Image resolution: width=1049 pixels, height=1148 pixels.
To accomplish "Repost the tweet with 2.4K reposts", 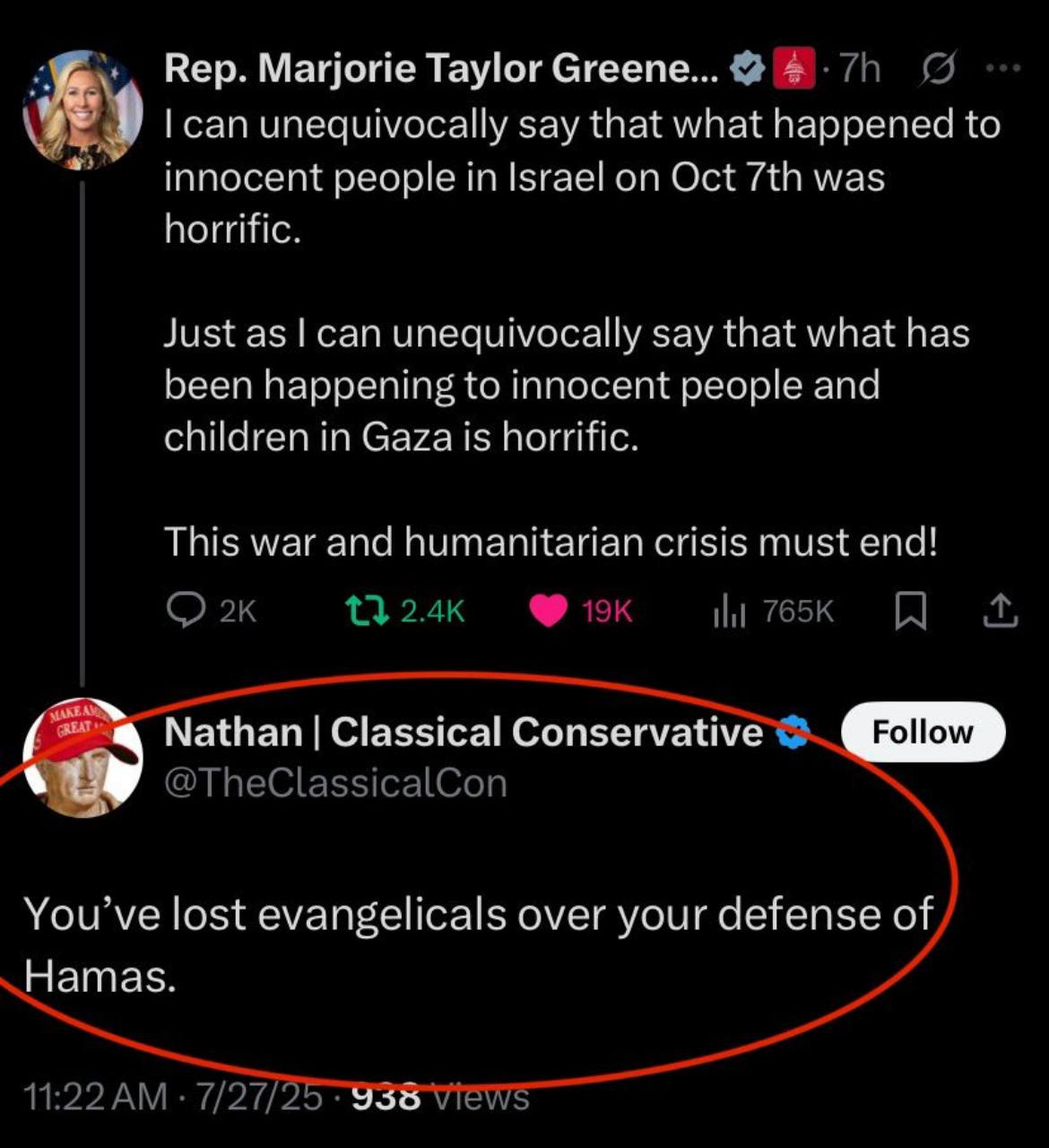I will pyautogui.click(x=367, y=611).
